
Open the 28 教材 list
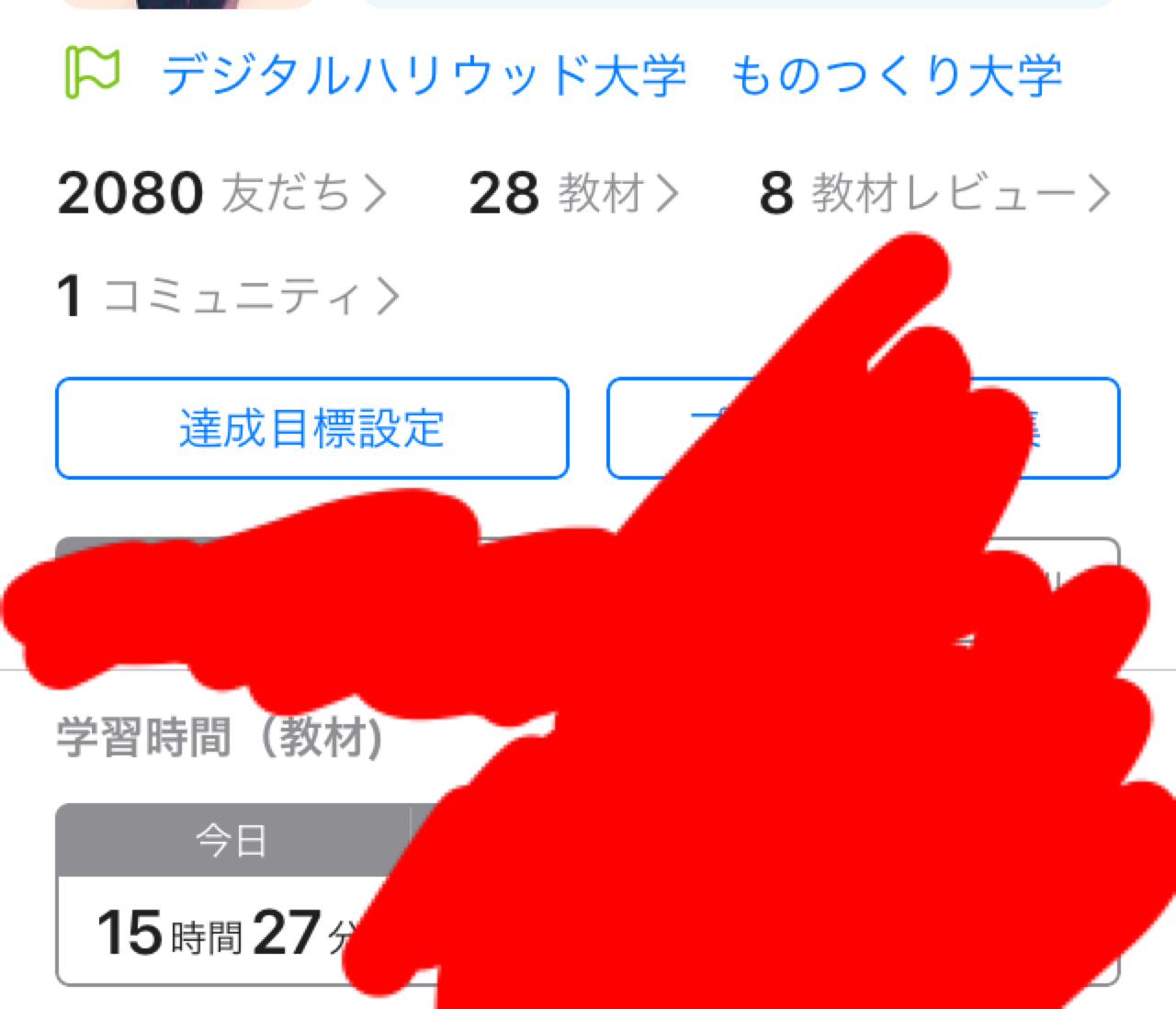pos(574,193)
